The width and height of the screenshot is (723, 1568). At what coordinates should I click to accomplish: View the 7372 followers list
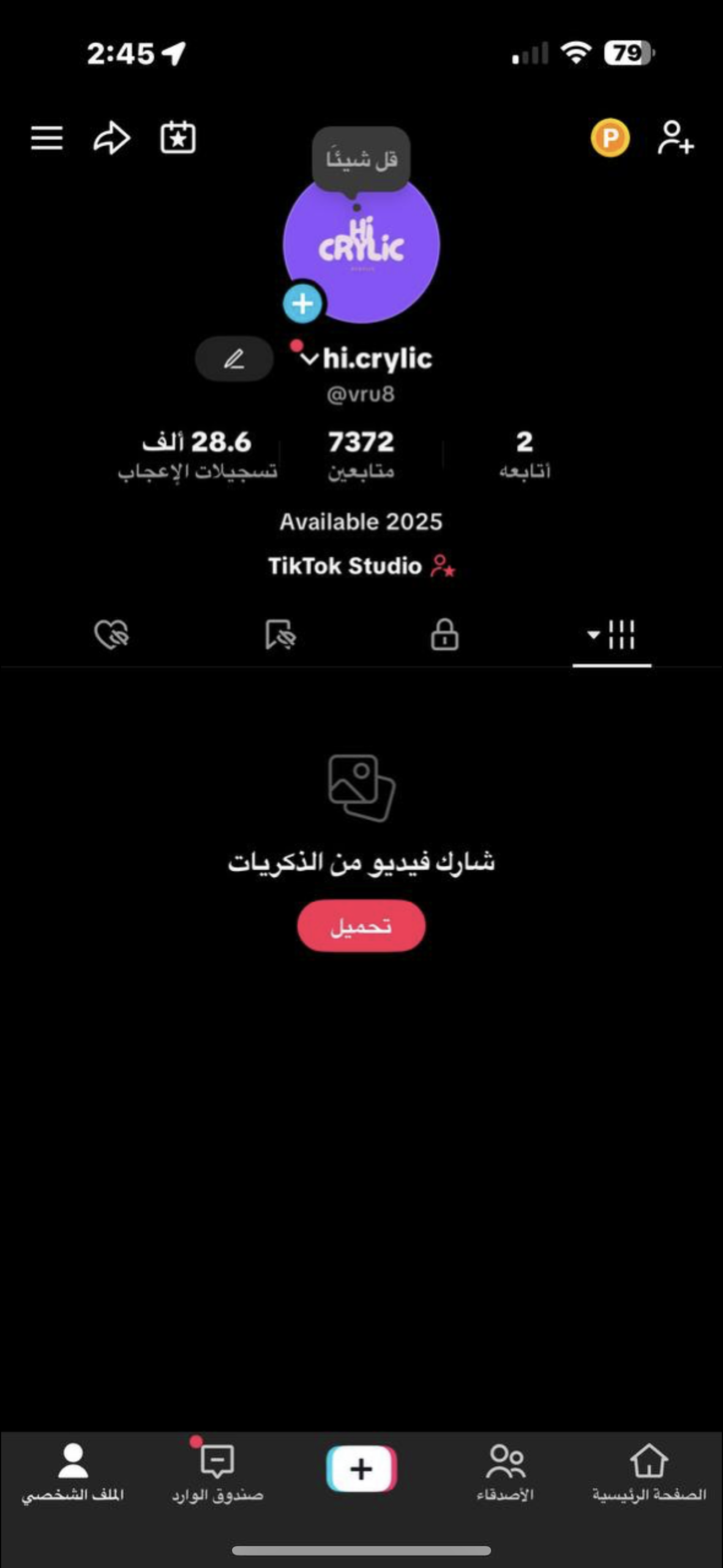coord(361,454)
